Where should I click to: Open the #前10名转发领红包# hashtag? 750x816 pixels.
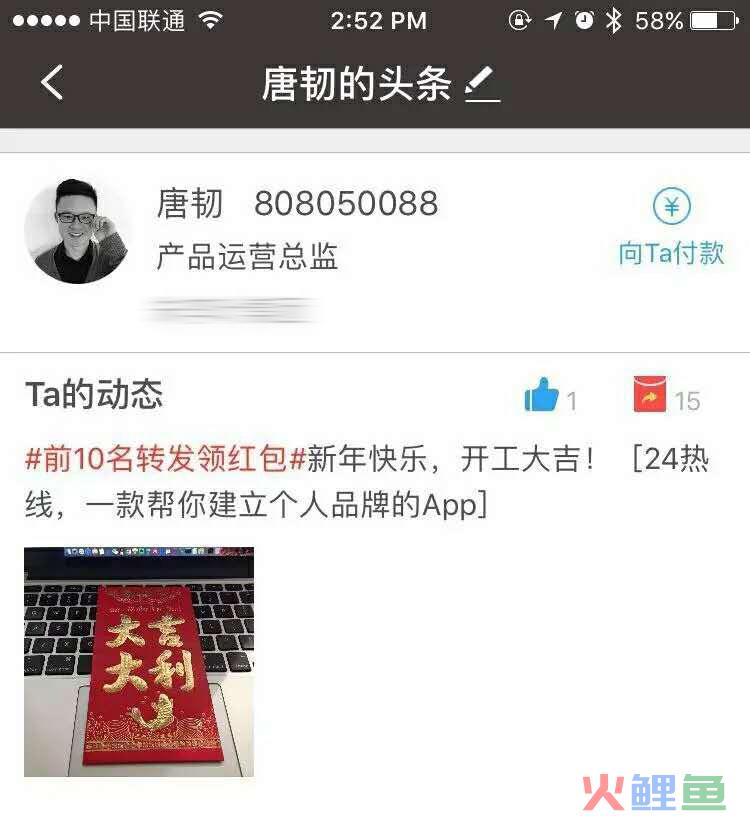tap(165, 460)
